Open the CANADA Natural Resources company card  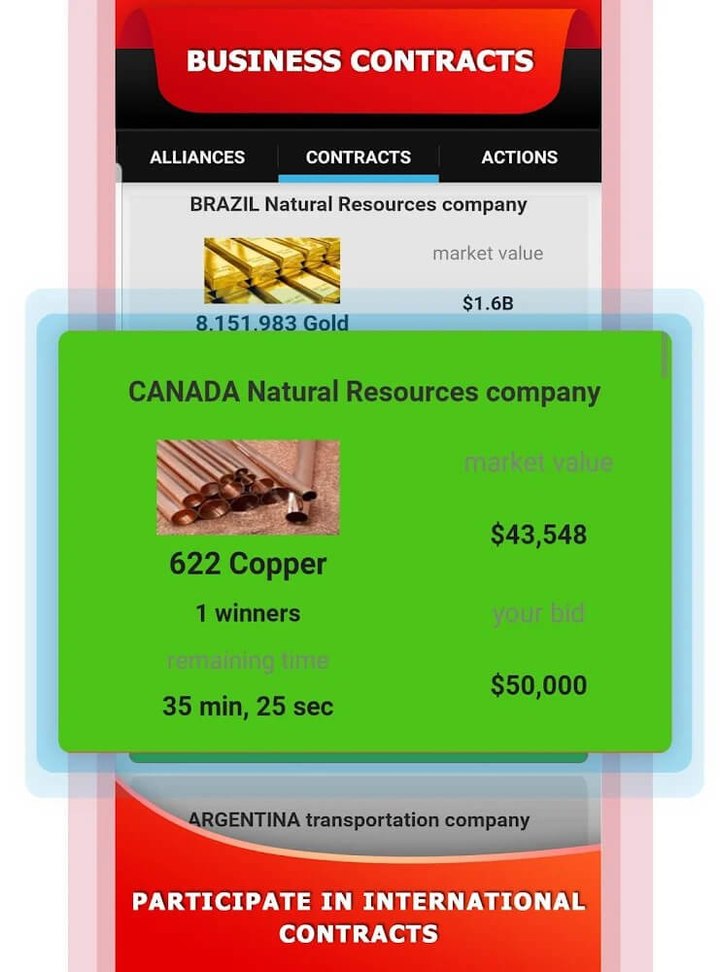365,391
